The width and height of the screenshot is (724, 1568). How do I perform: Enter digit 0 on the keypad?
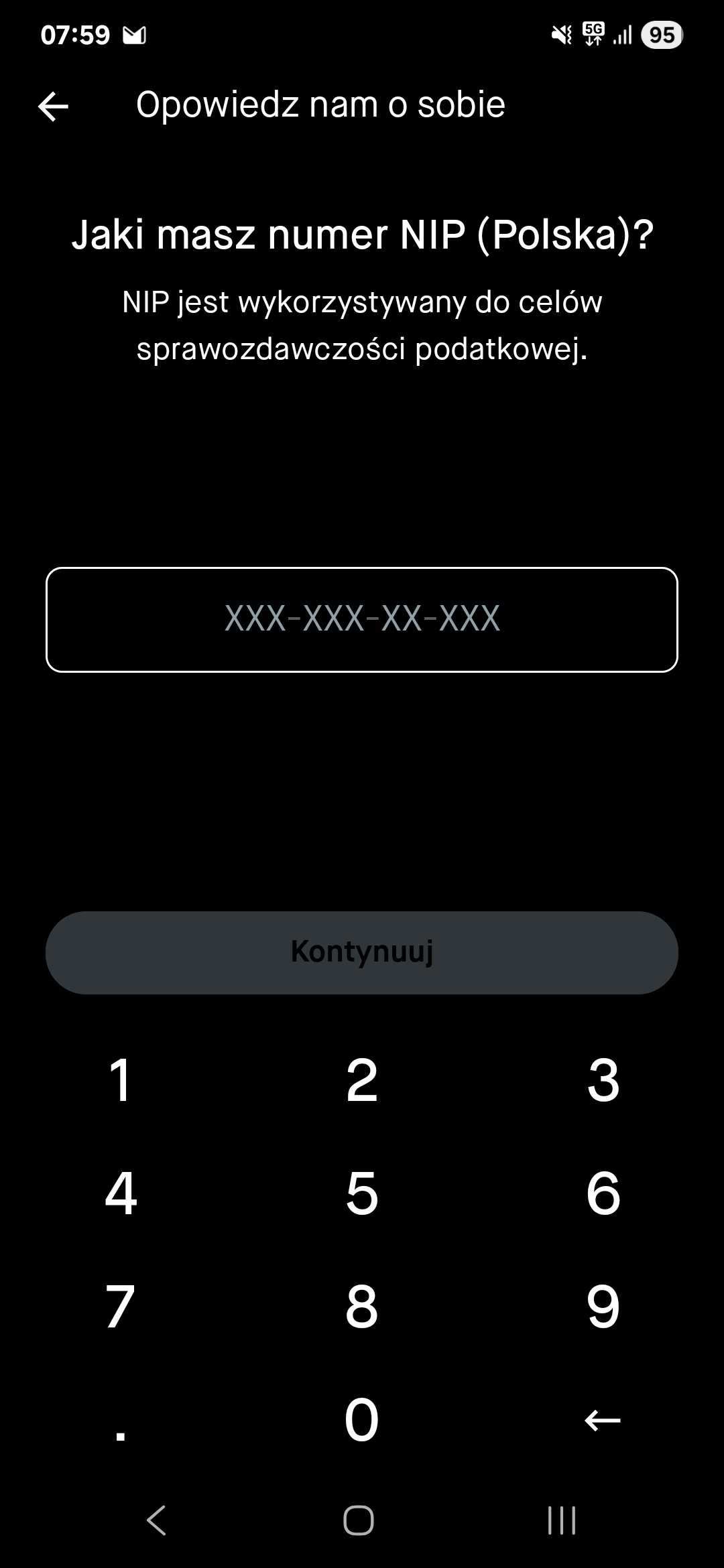pos(362,1419)
